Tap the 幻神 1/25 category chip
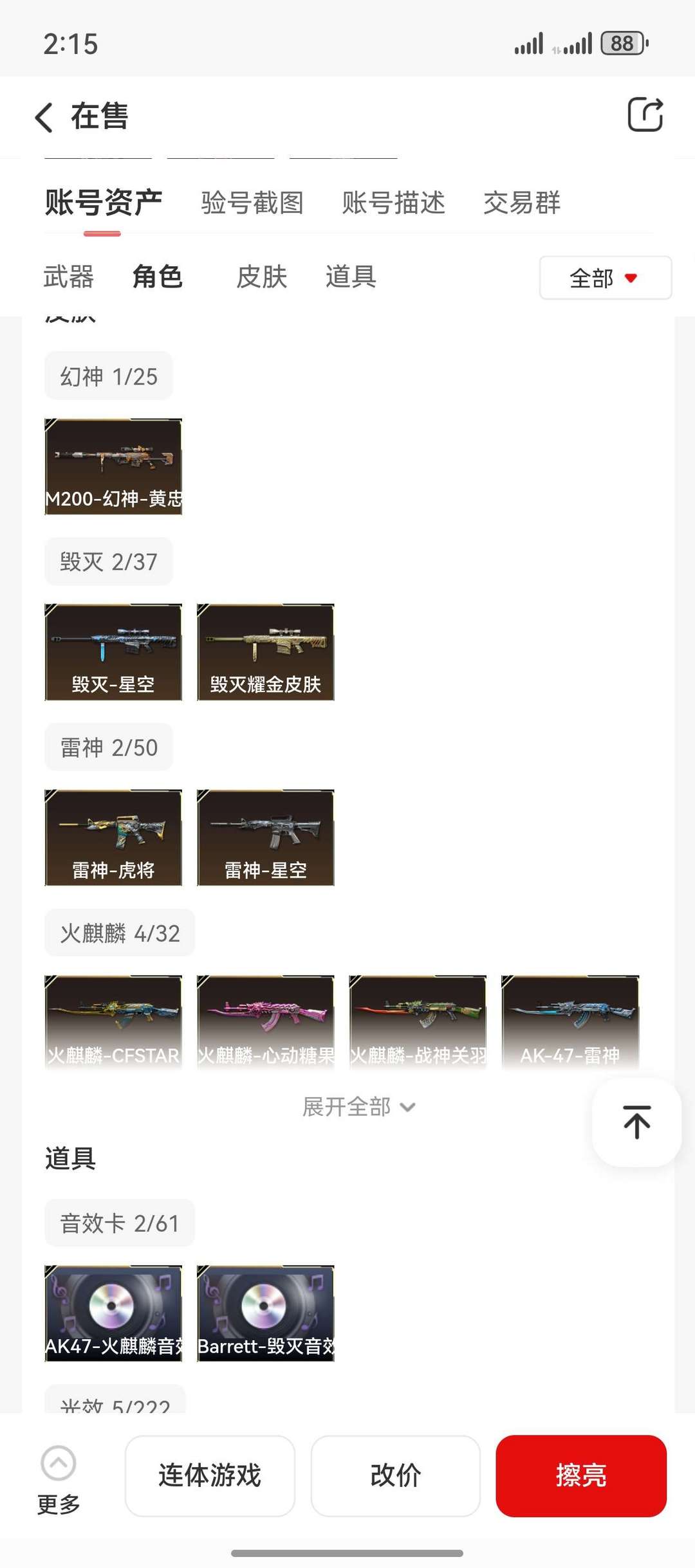This screenshot has width=695, height=1568. 108,376
